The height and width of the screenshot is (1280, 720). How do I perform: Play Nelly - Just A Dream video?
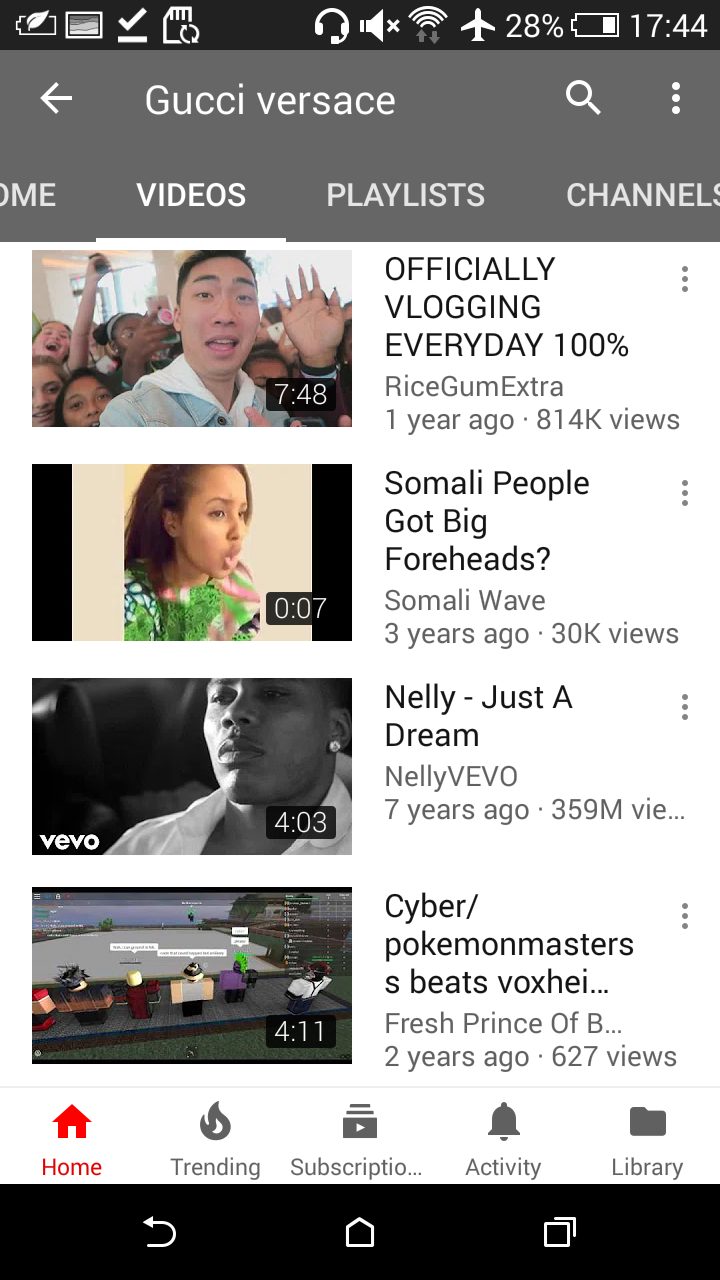[192, 766]
